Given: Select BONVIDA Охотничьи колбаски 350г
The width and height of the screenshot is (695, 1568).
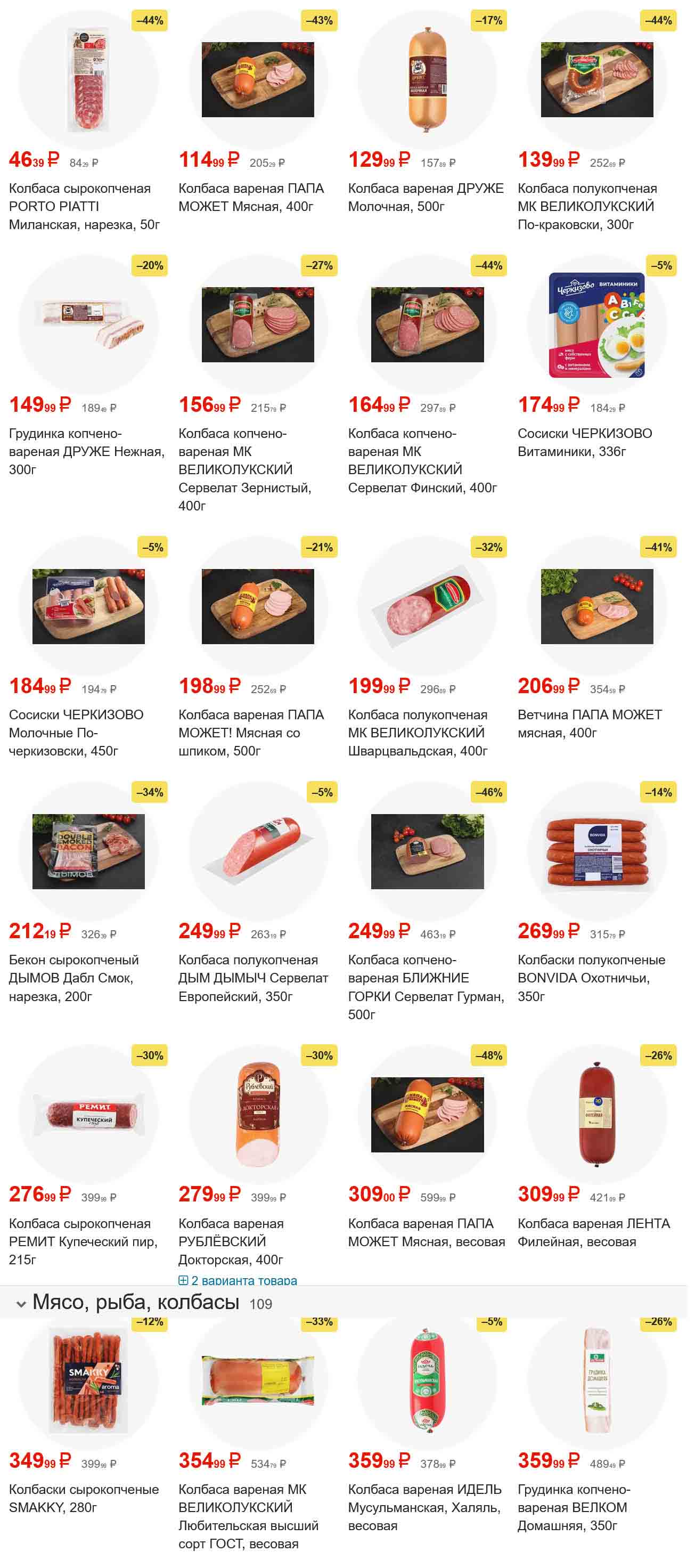Looking at the screenshot, I should pos(590,978).
